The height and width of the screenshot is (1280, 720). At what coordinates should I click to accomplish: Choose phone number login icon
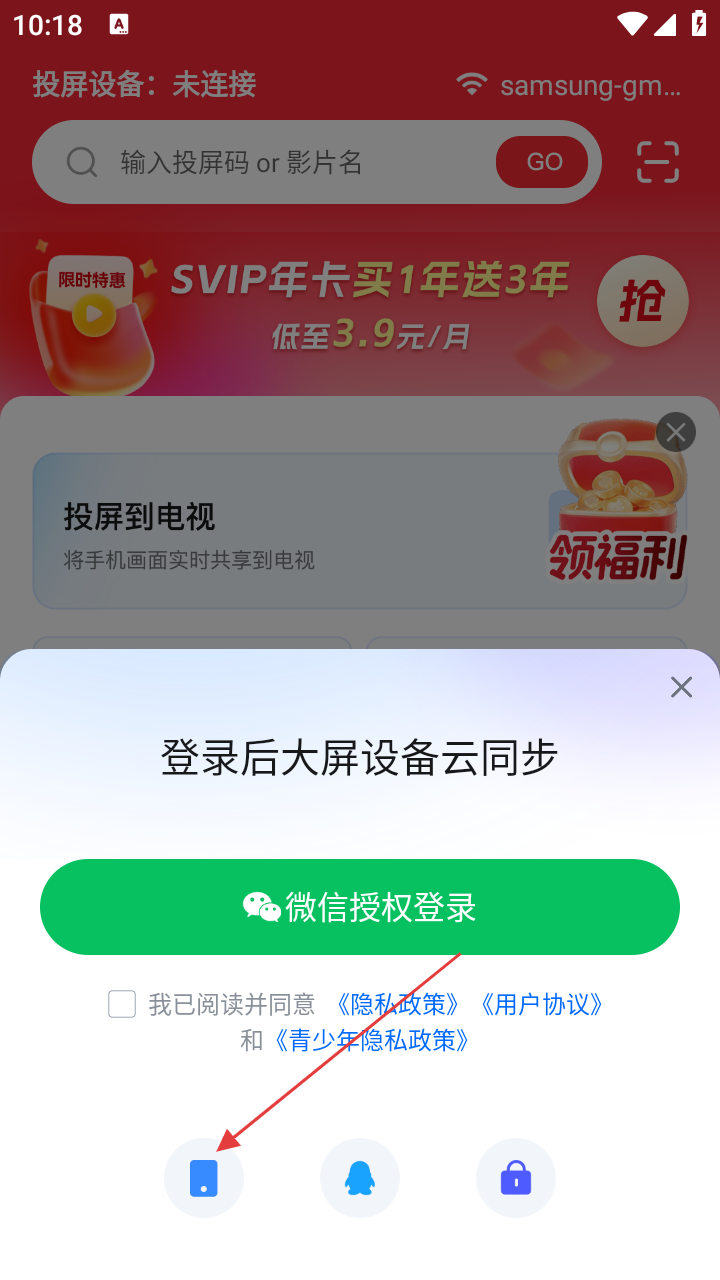[x=204, y=1178]
